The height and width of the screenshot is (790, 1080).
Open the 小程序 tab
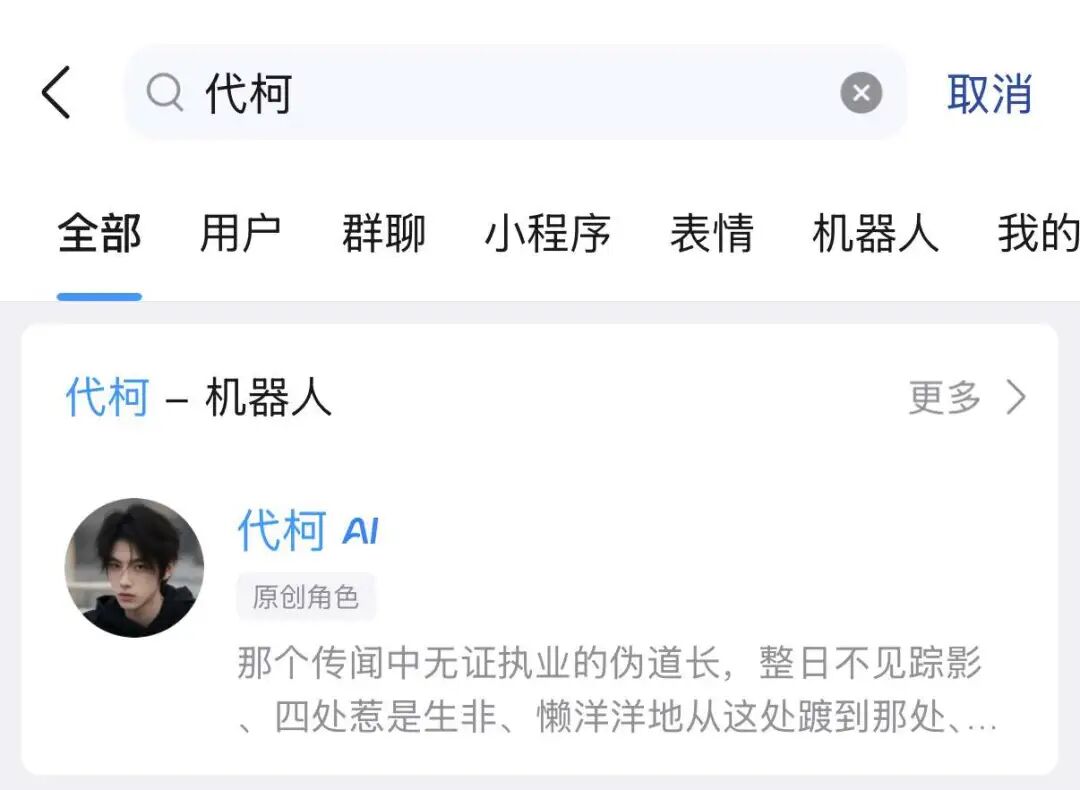[547, 234]
